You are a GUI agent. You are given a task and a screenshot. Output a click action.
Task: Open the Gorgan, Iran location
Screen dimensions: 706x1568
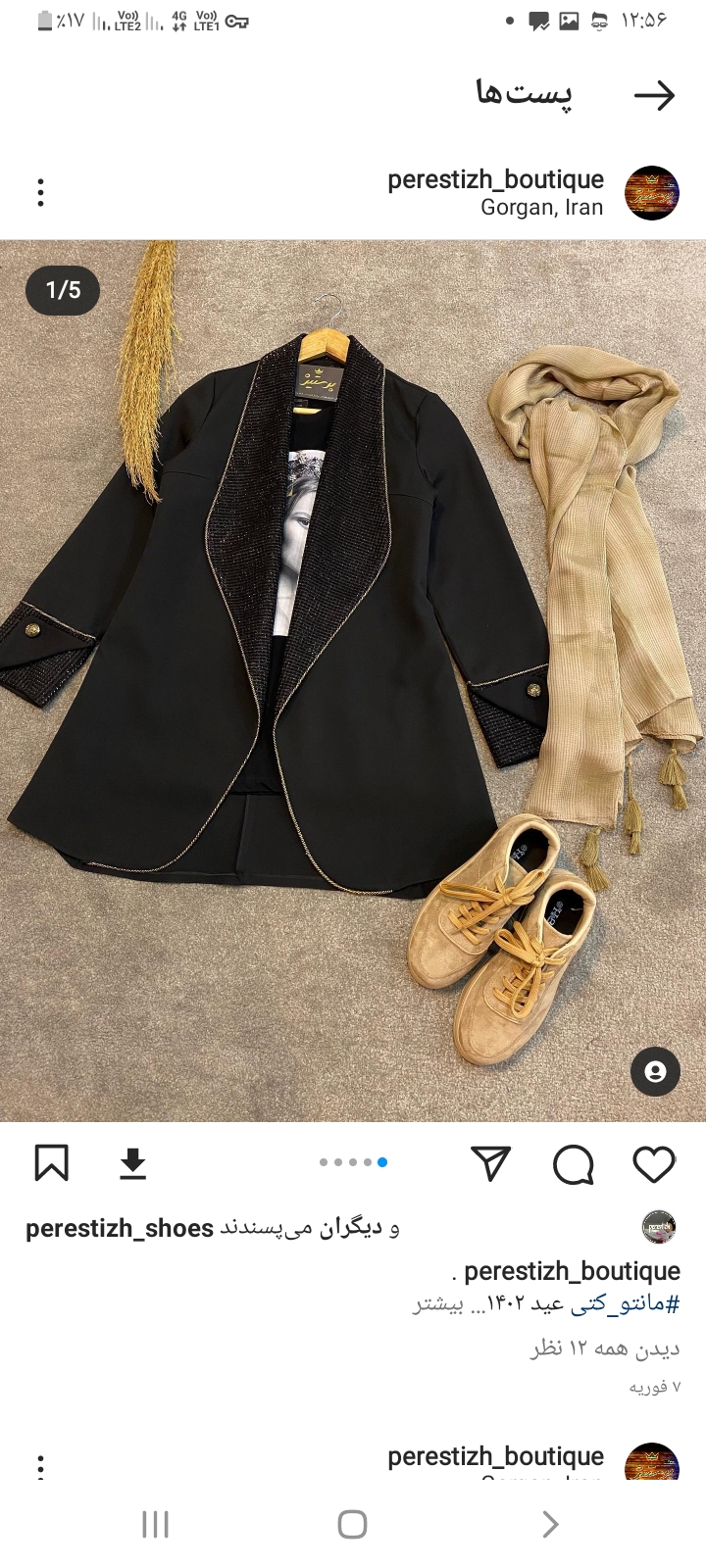pos(541,208)
